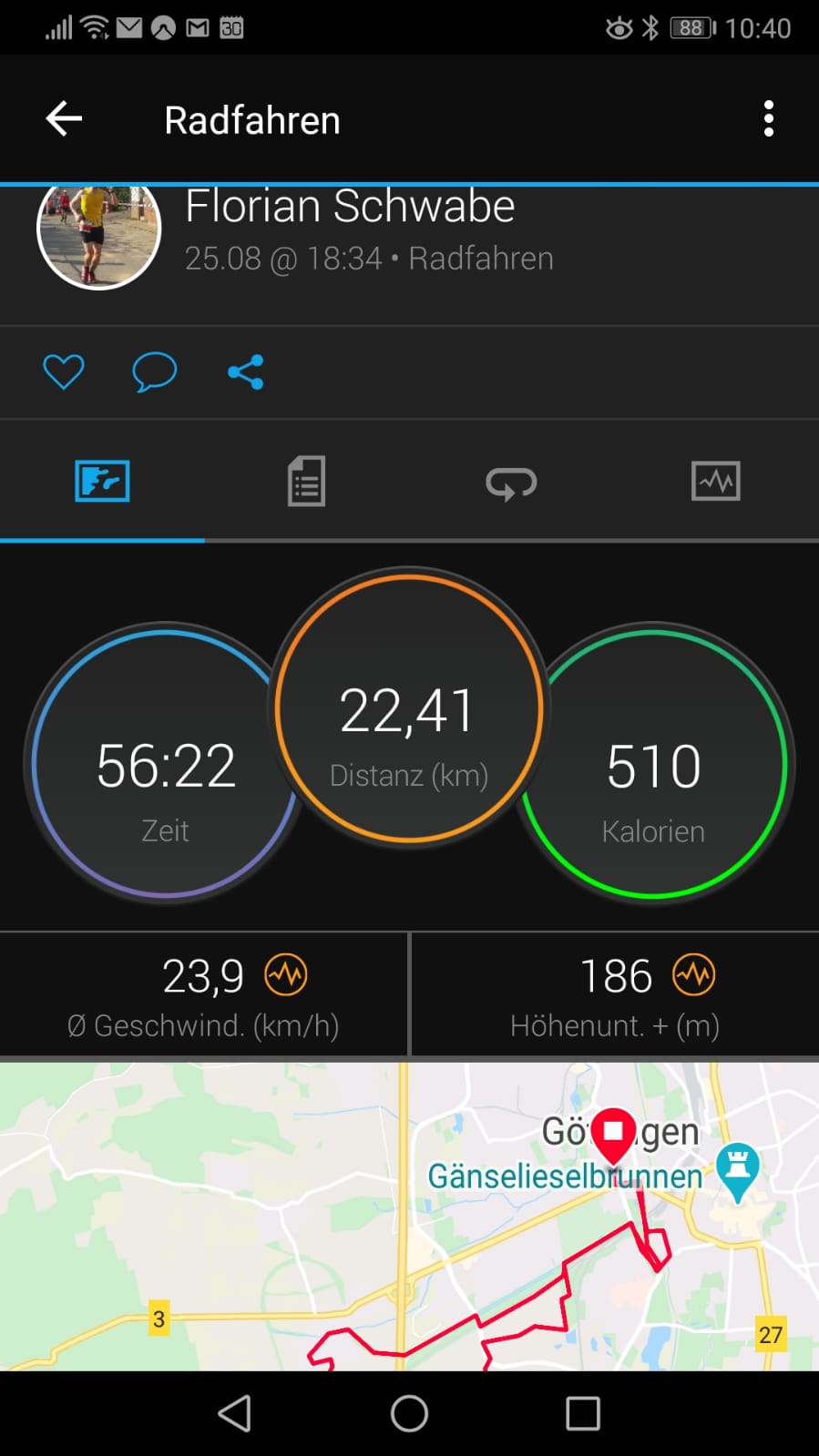The image size is (819, 1456).
Task: Open the recent apps overview
Action: [583, 1413]
